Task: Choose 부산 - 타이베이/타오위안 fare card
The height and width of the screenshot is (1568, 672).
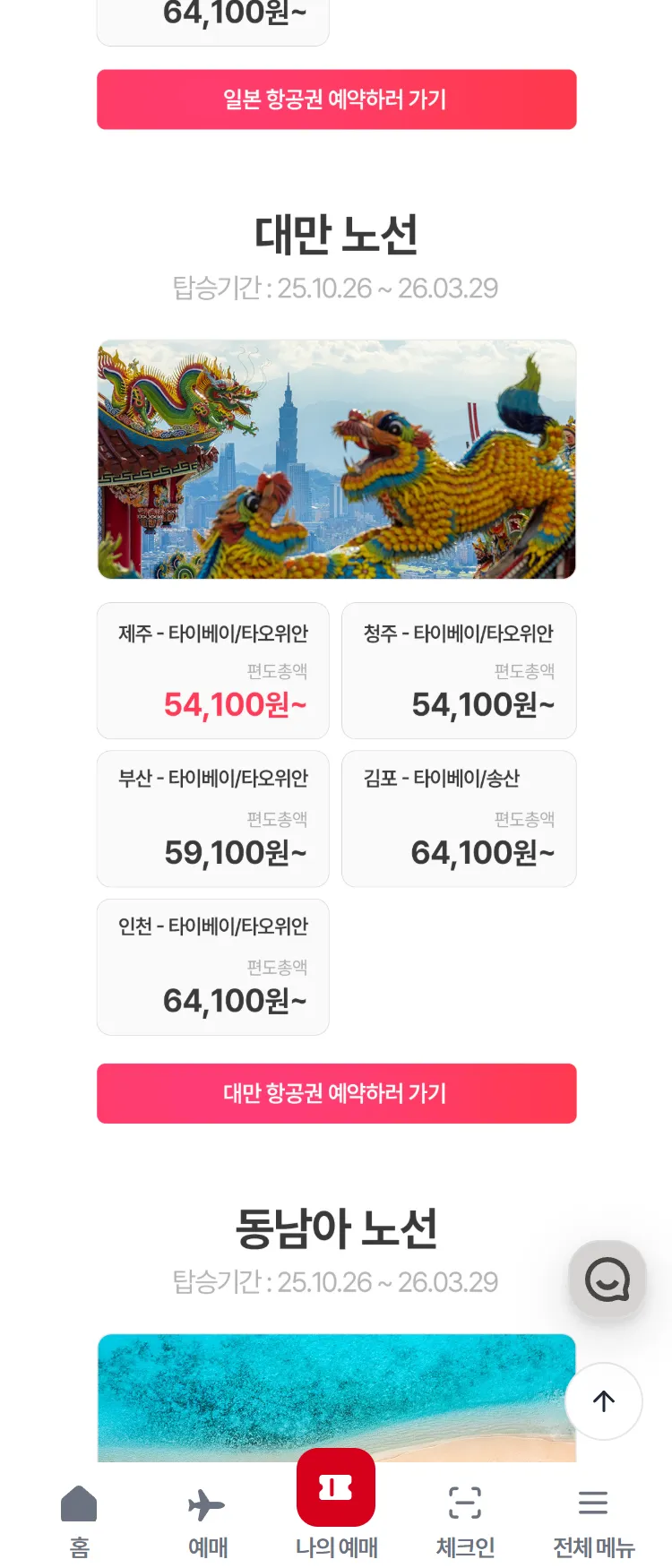Action: 213,819
